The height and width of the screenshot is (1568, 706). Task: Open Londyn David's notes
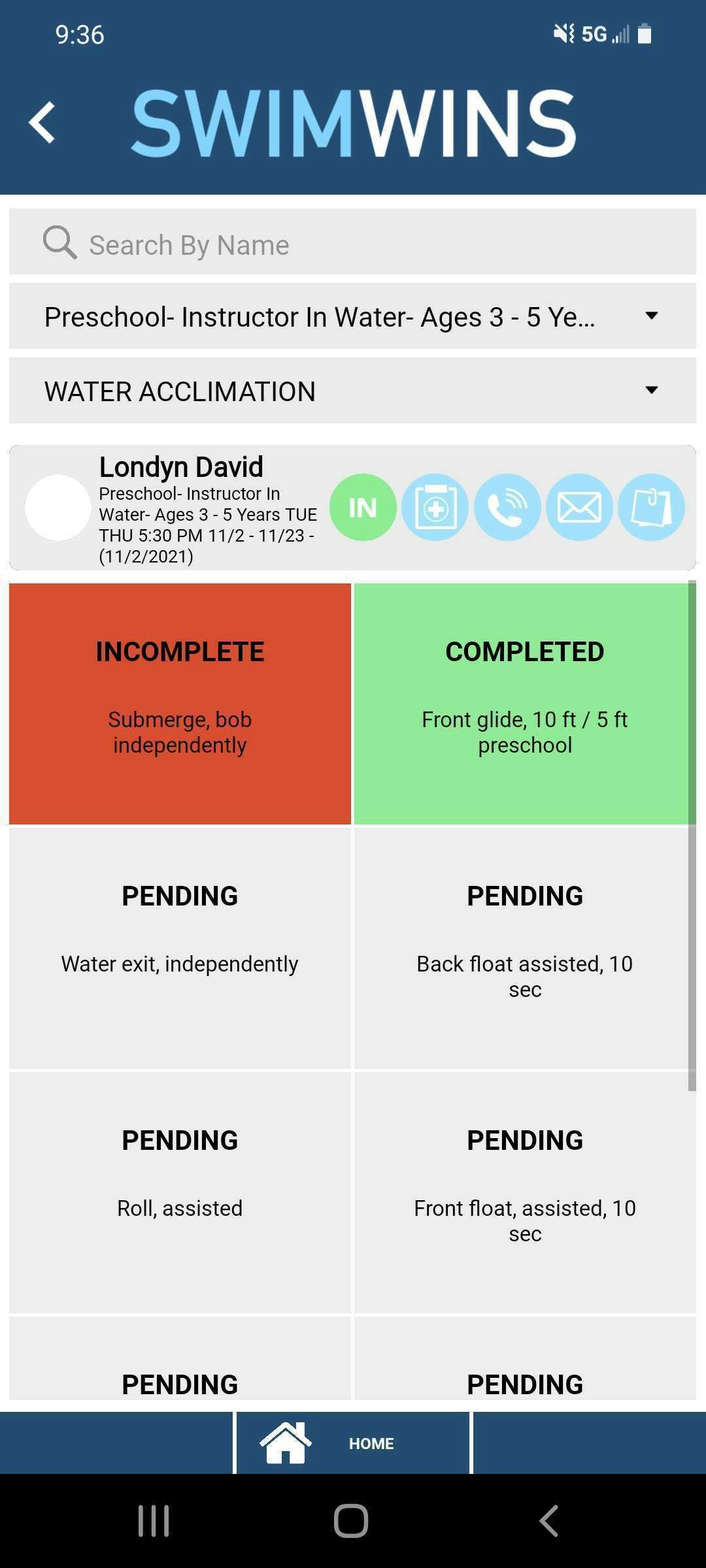click(651, 508)
